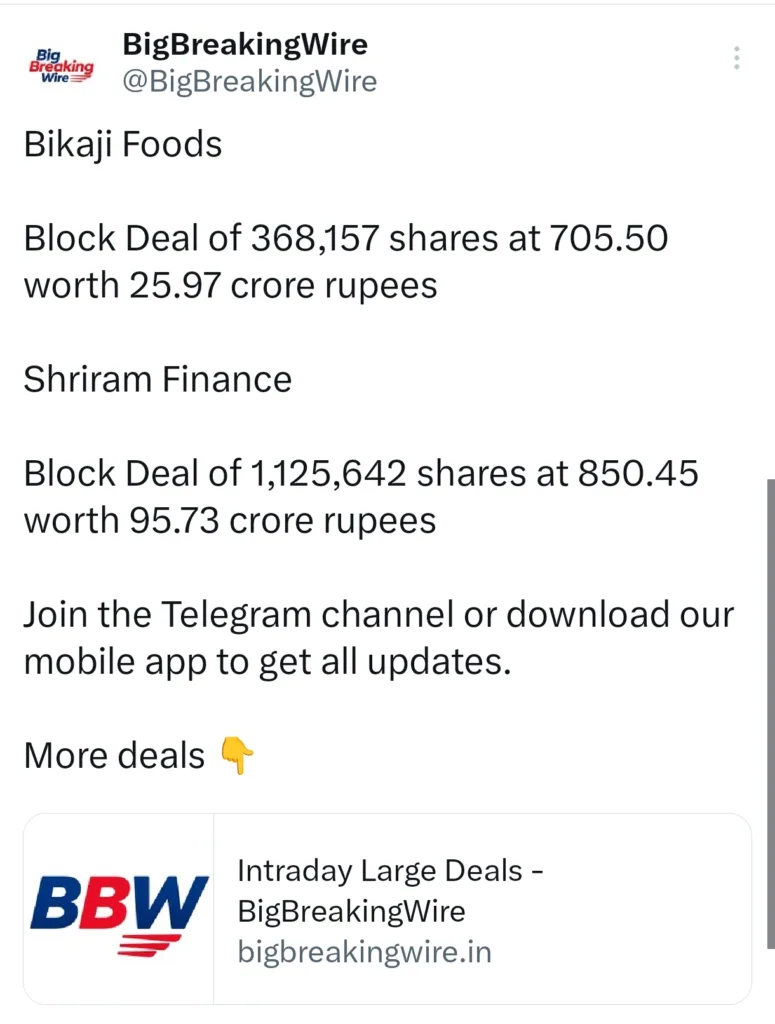
Task: Select the Shriram Finance text line
Action: 157,380
